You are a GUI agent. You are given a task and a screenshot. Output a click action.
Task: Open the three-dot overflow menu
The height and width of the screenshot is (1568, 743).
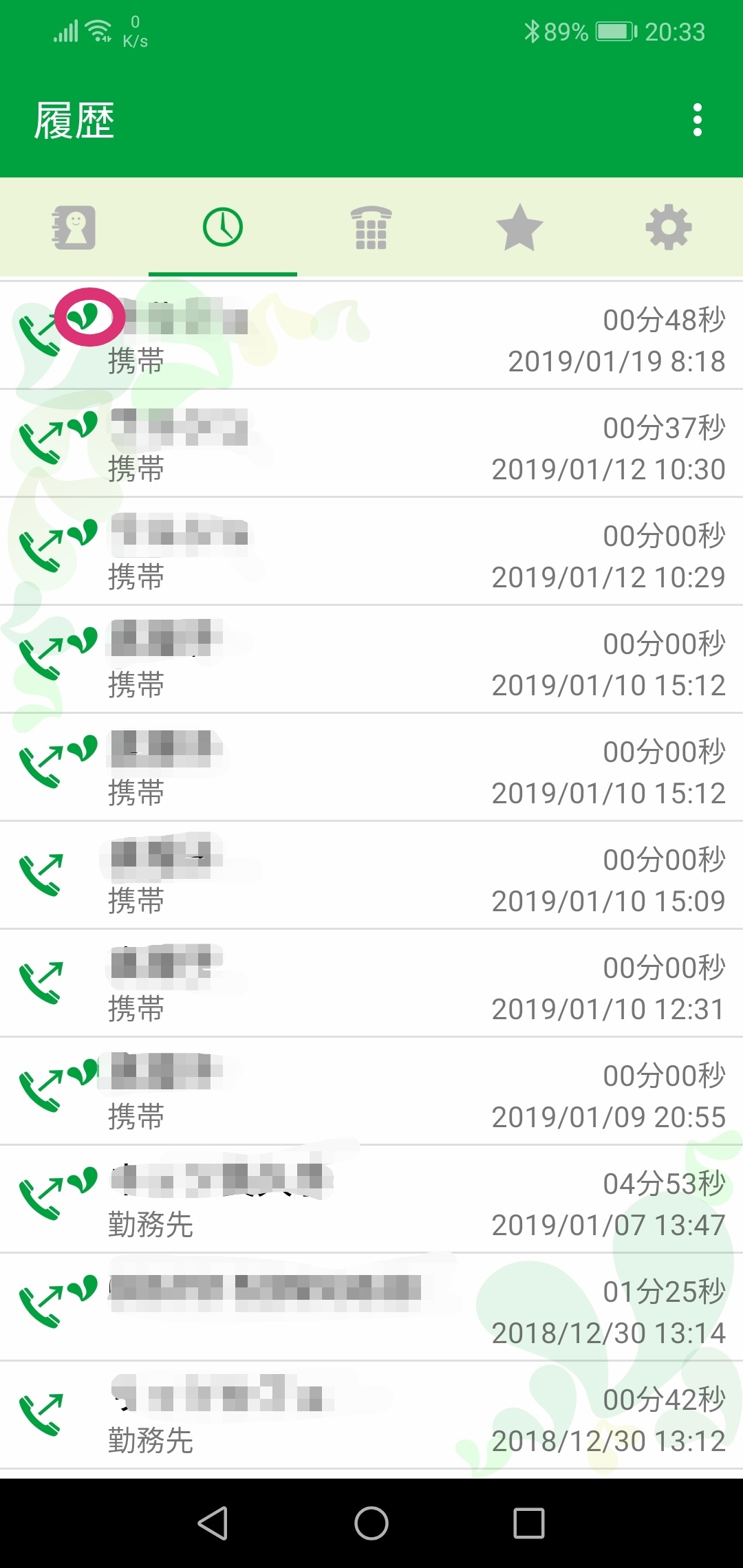click(x=698, y=120)
